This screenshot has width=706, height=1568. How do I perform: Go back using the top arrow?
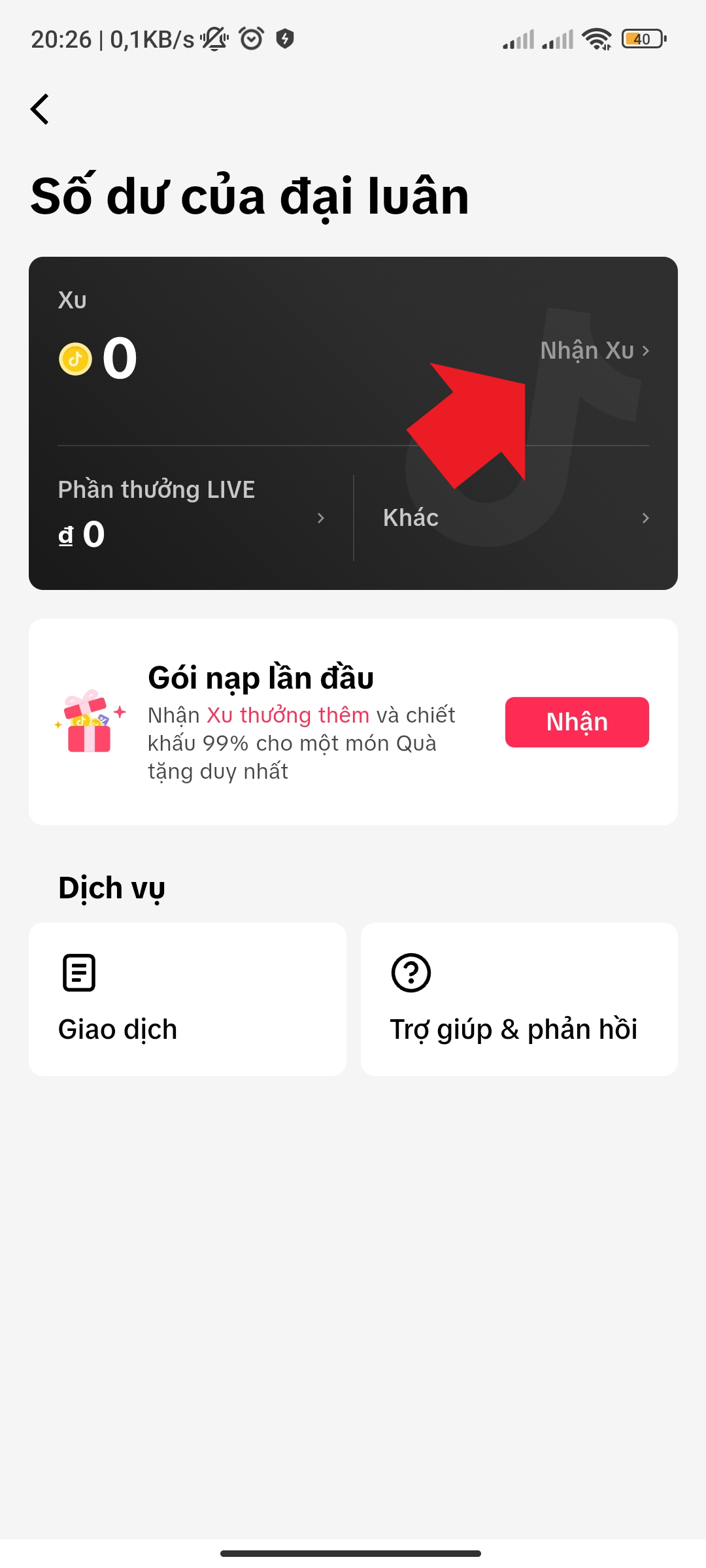(41, 109)
